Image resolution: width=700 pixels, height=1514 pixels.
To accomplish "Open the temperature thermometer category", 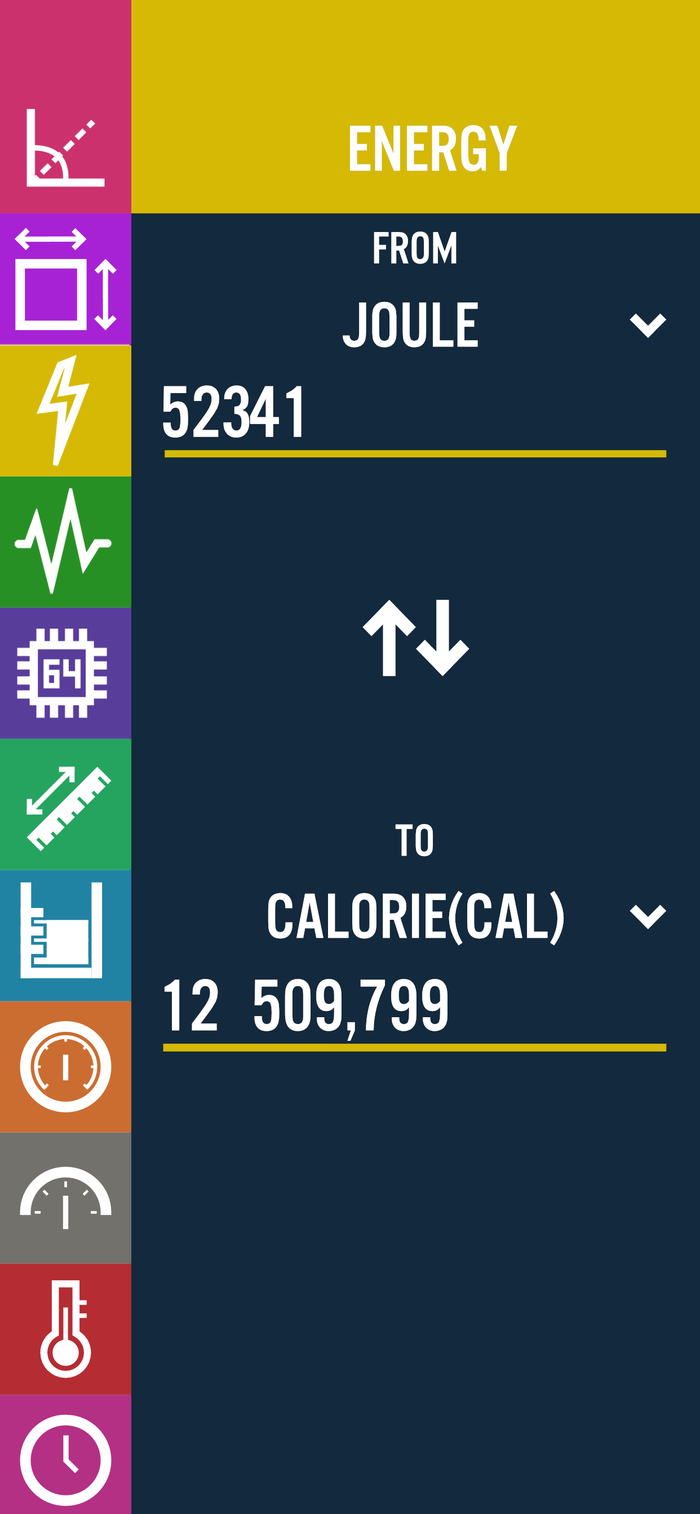I will pos(65,1329).
